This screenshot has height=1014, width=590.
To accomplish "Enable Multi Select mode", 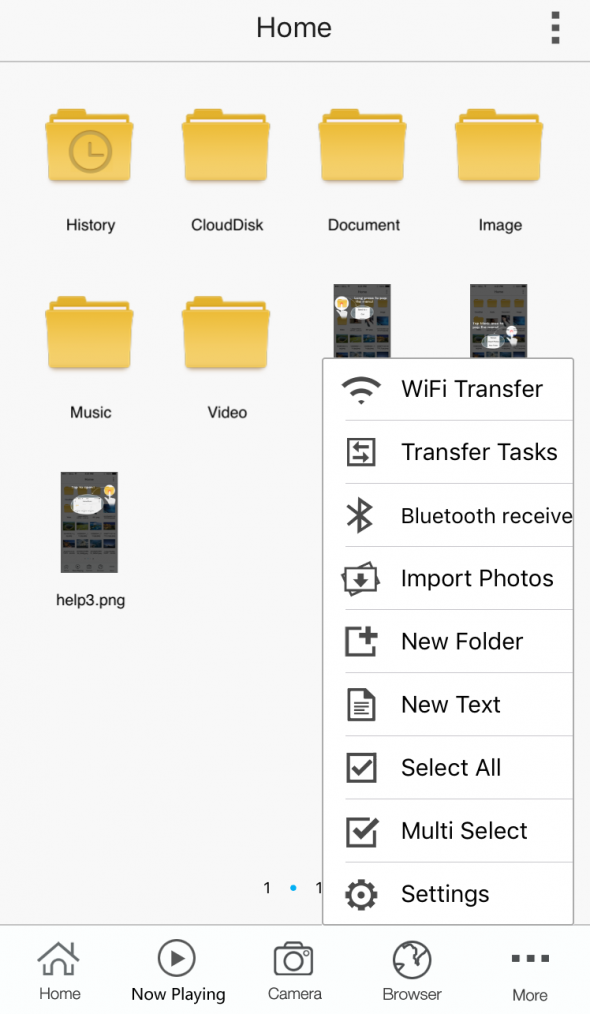I will click(x=448, y=830).
